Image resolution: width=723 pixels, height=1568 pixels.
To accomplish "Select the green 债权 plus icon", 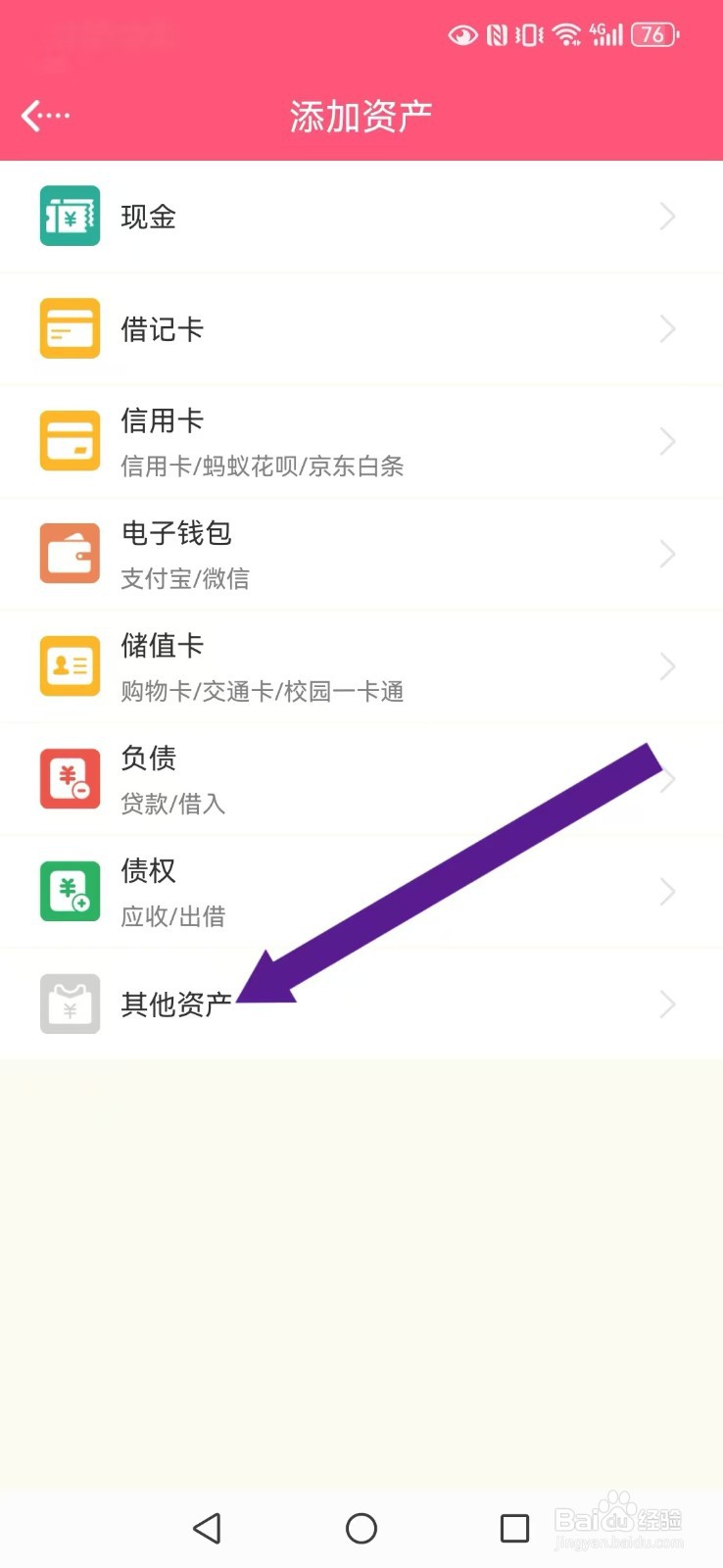I will [x=70, y=891].
